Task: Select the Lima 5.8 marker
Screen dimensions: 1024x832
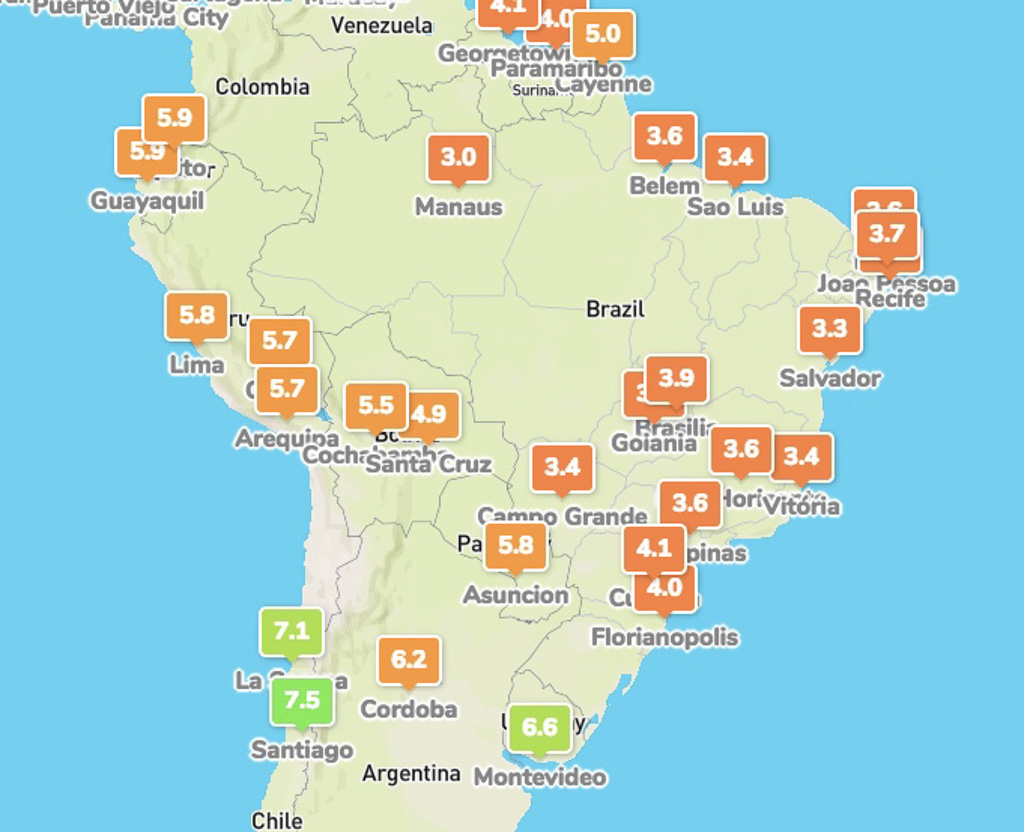Action: click(196, 316)
